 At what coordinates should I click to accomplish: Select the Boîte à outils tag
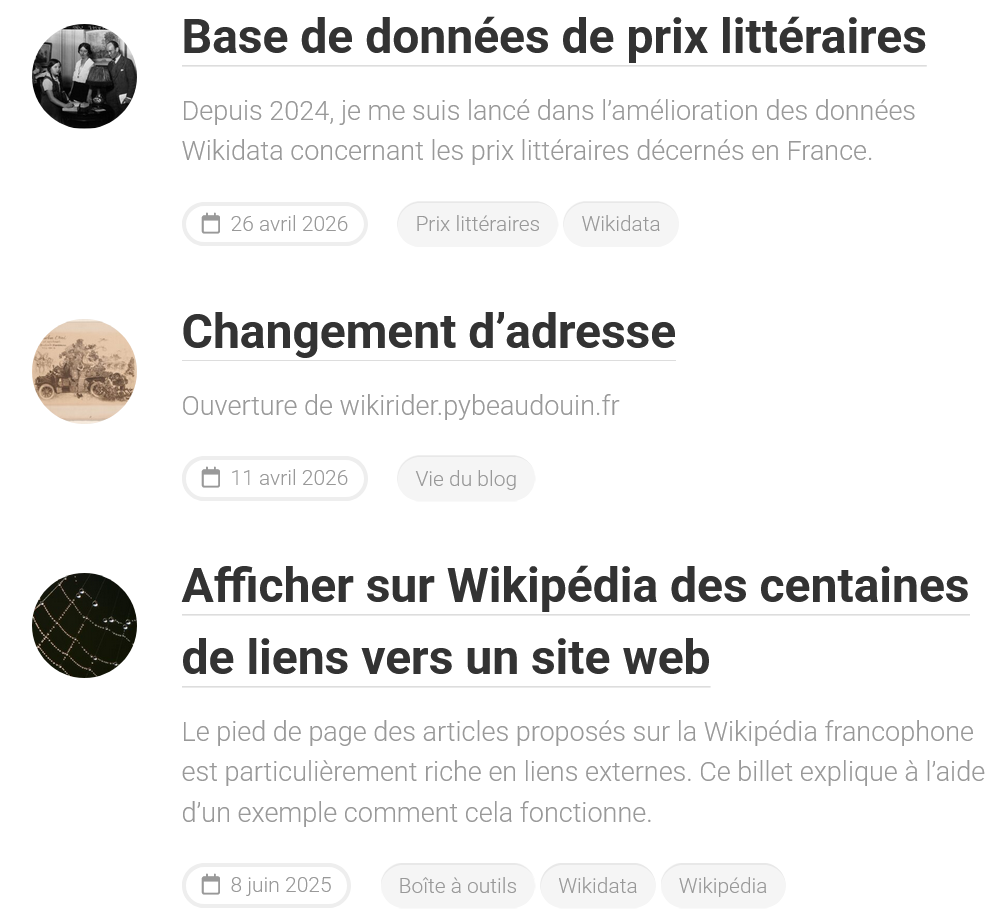[457, 886]
